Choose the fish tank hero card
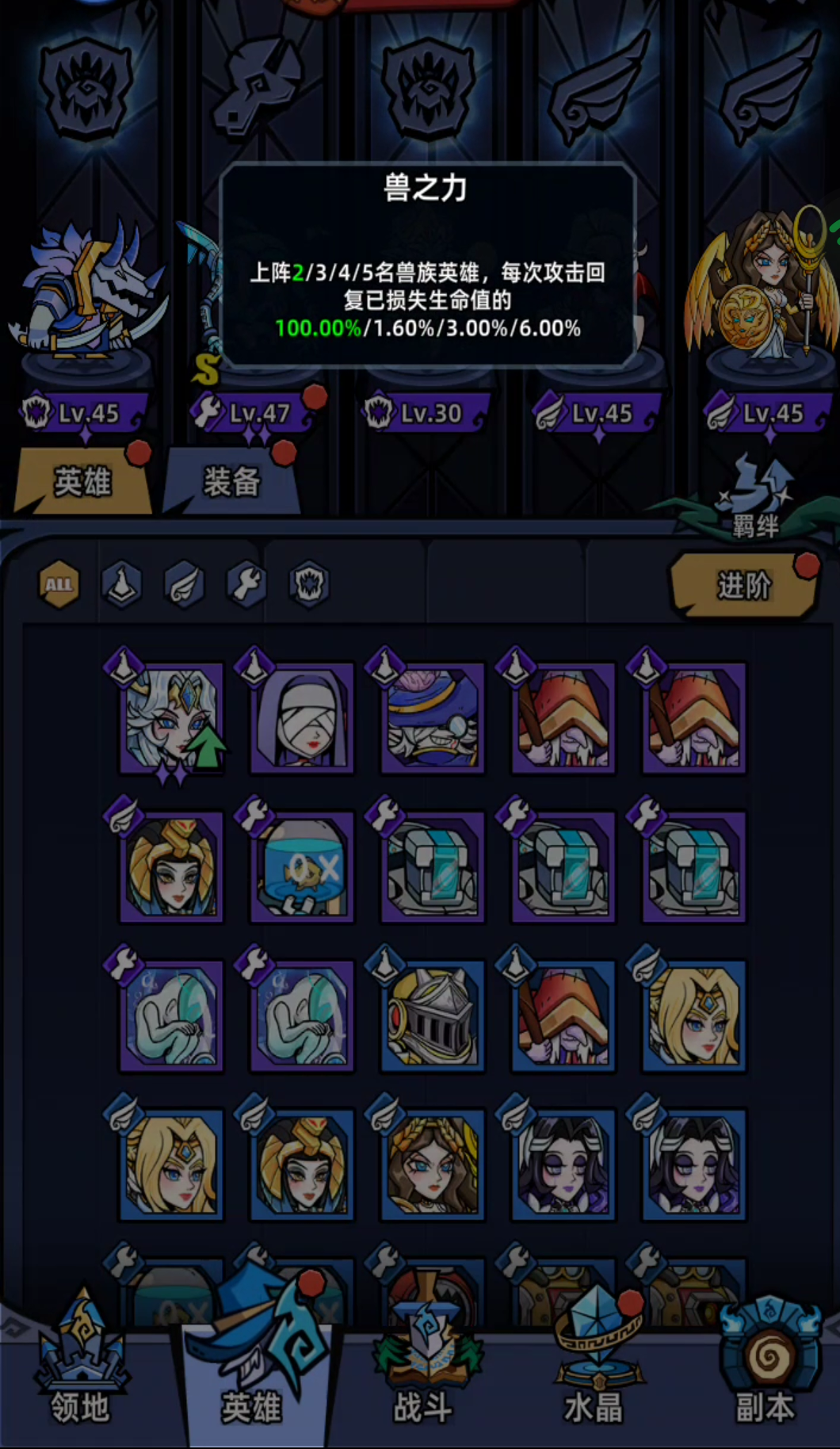Viewport: 840px width, 1449px height. 302,867
